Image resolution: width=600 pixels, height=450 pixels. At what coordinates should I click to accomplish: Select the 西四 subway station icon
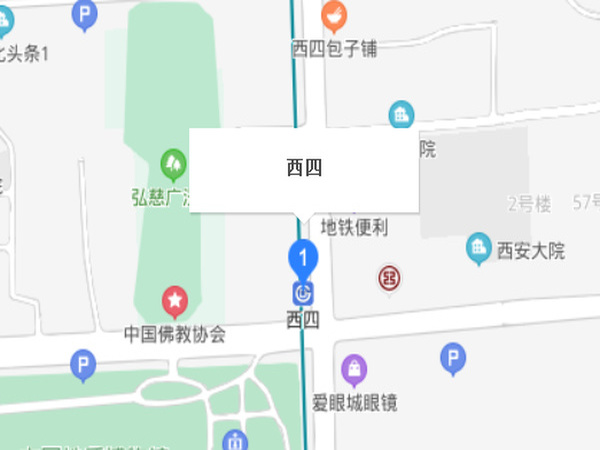click(303, 293)
